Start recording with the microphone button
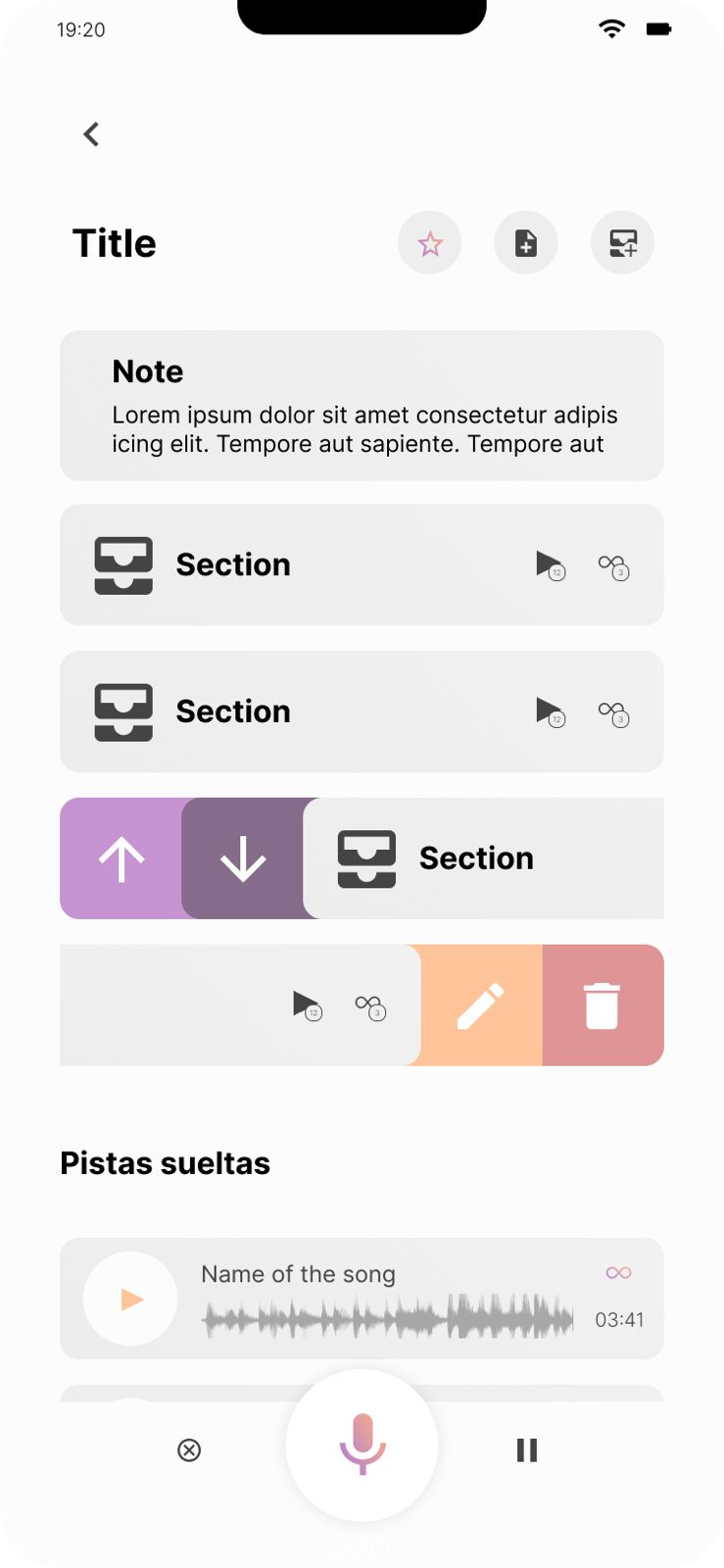This screenshot has height=1568, width=724. click(x=362, y=1445)
